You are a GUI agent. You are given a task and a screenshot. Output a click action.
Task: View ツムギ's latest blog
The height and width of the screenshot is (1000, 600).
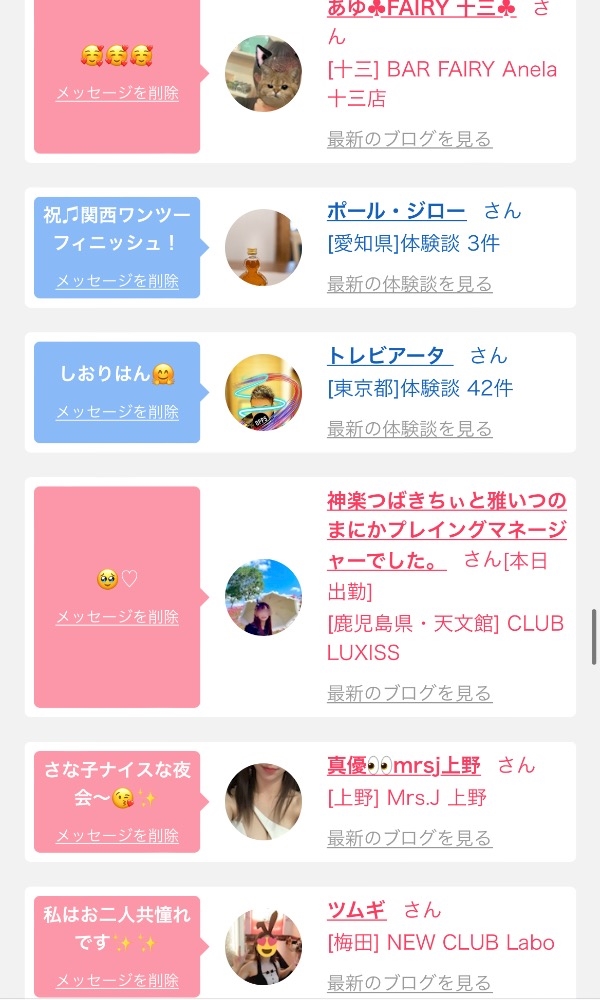(x=409, y=983)
